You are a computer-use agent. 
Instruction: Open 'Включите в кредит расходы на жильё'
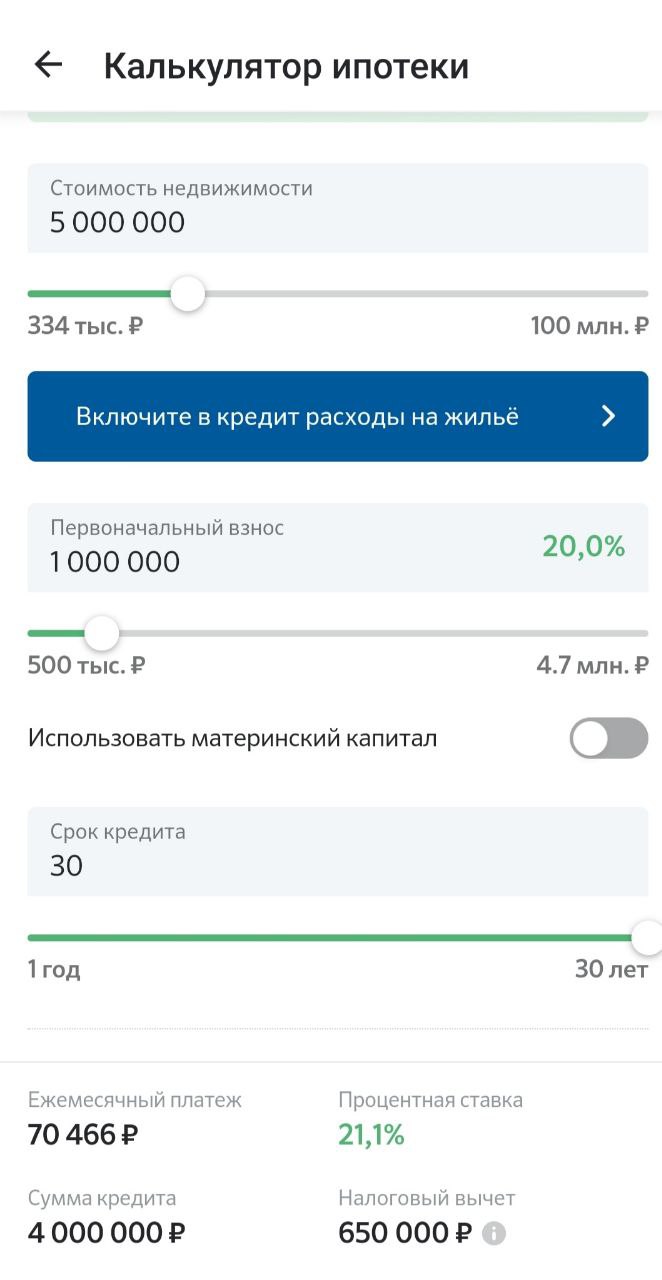337,416
